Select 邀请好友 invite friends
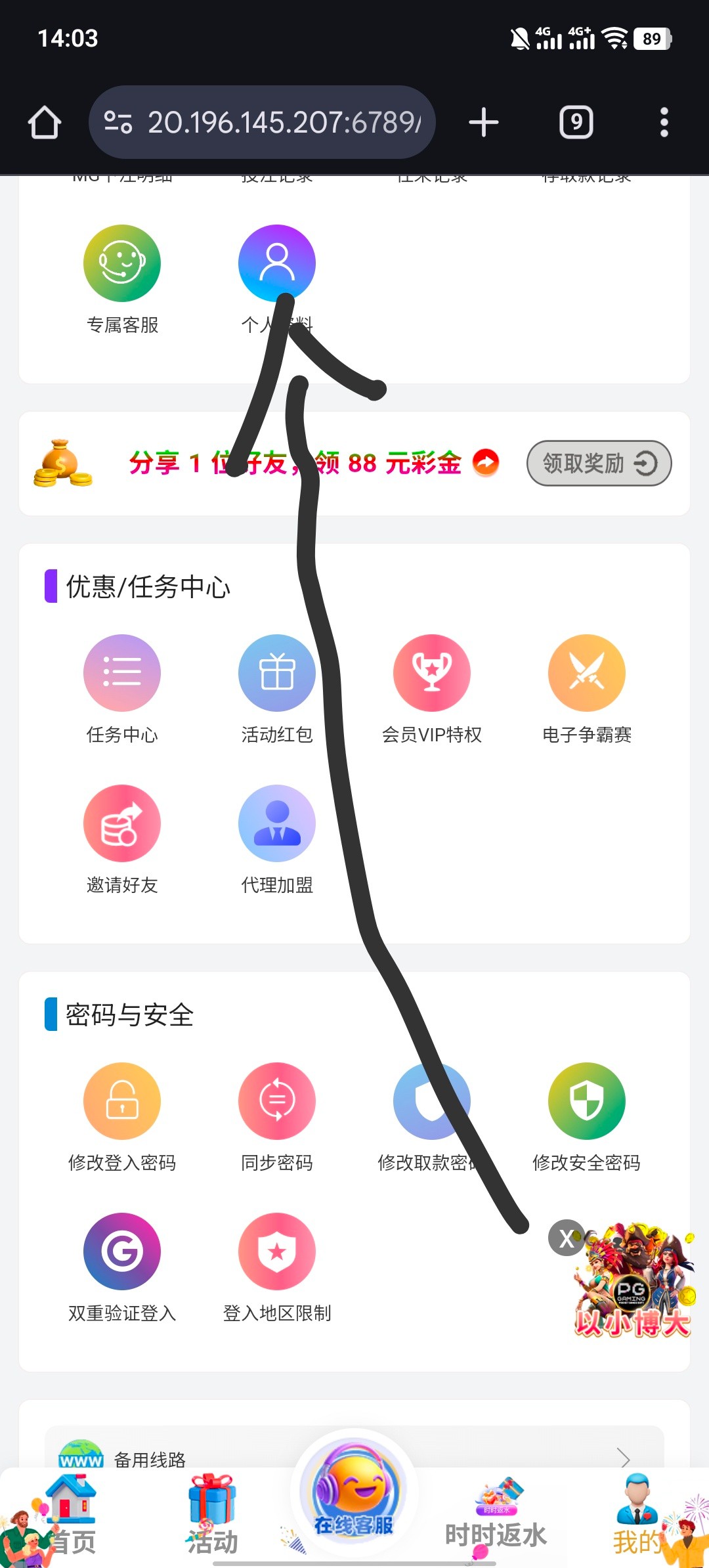This screenshot has height=1568, width=709. point(122,824)
